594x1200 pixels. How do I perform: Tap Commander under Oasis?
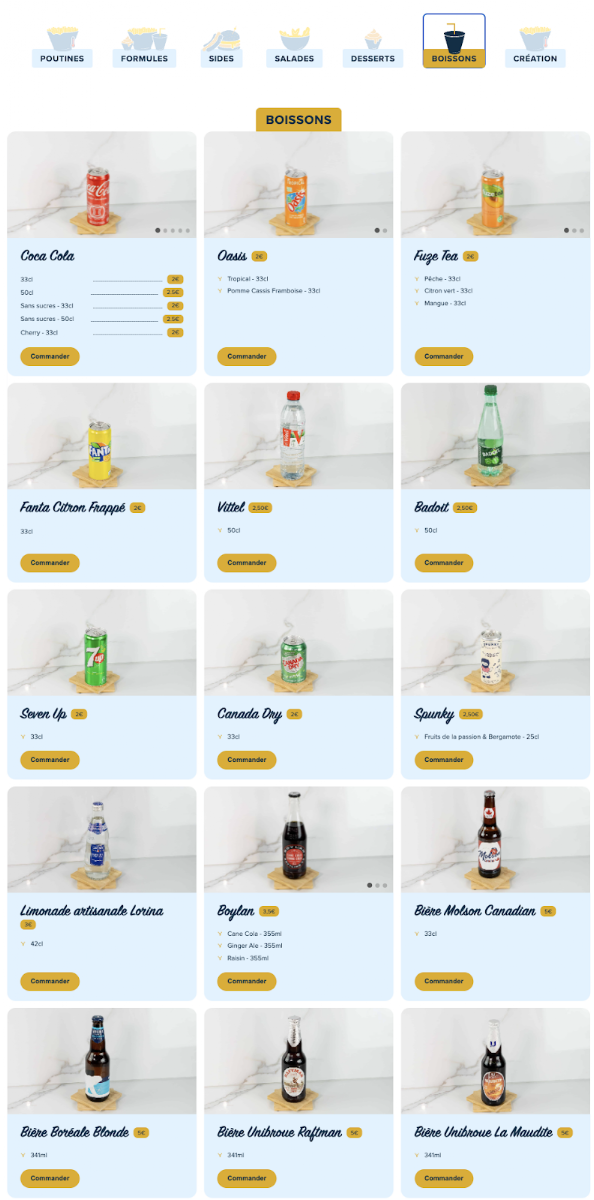(247, 356)
